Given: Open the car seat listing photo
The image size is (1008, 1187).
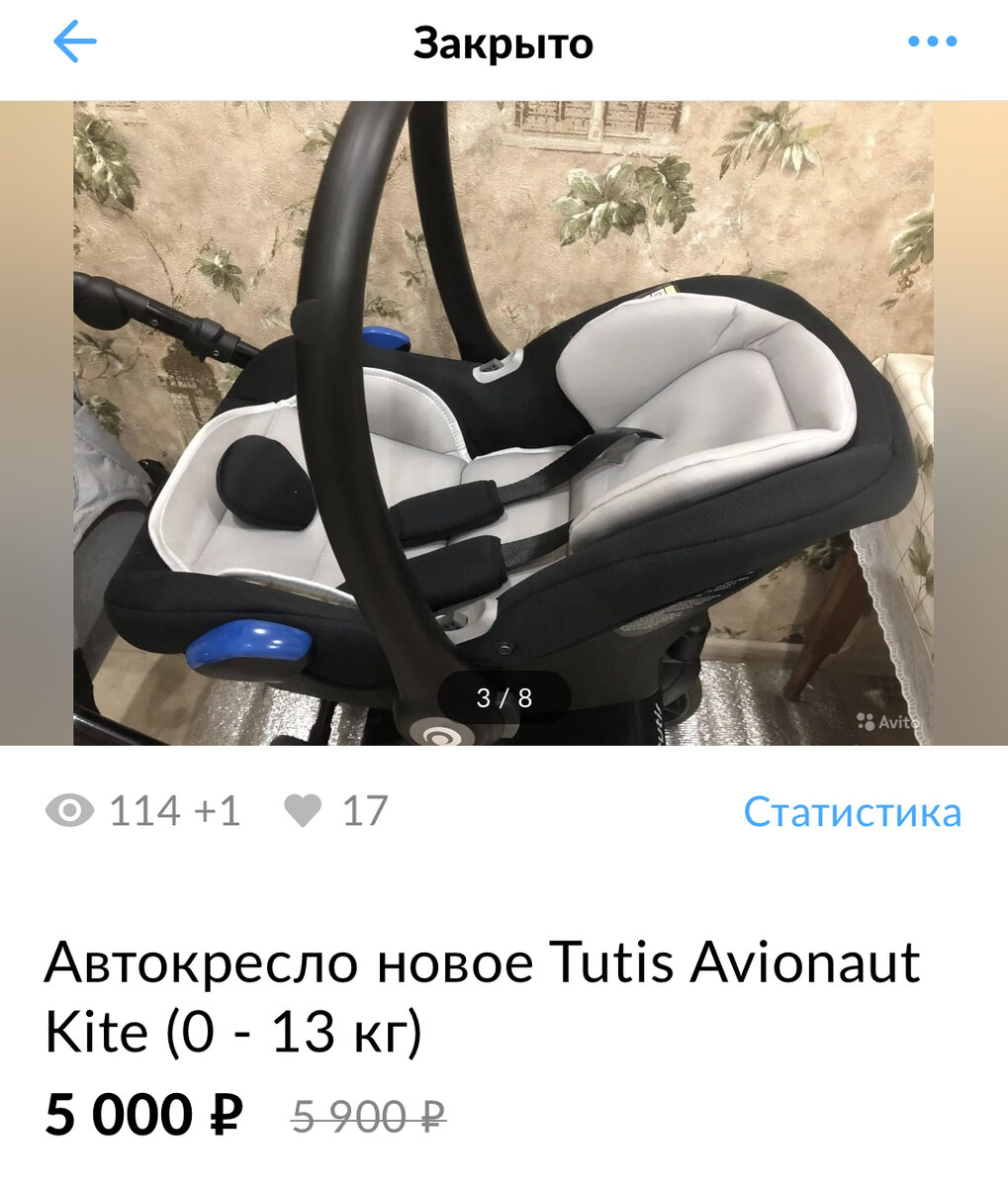Looking at the screenshot, I should 503,423.
